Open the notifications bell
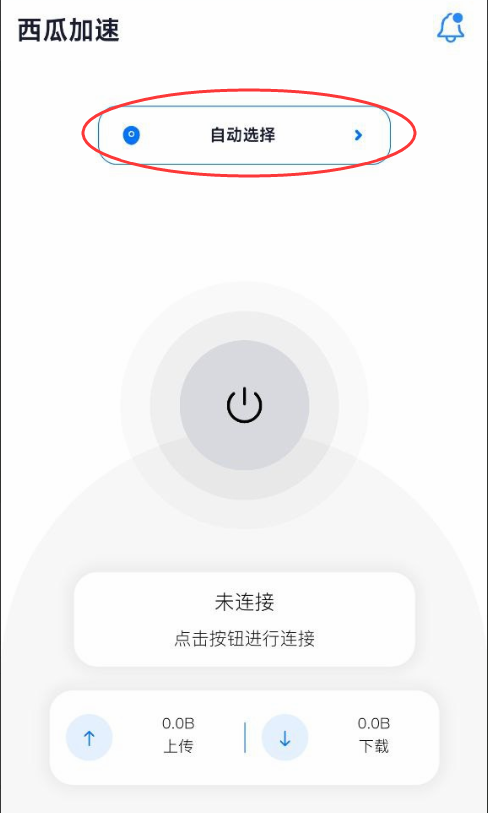Viewport: 488px width, 813px height. [450, 27]
